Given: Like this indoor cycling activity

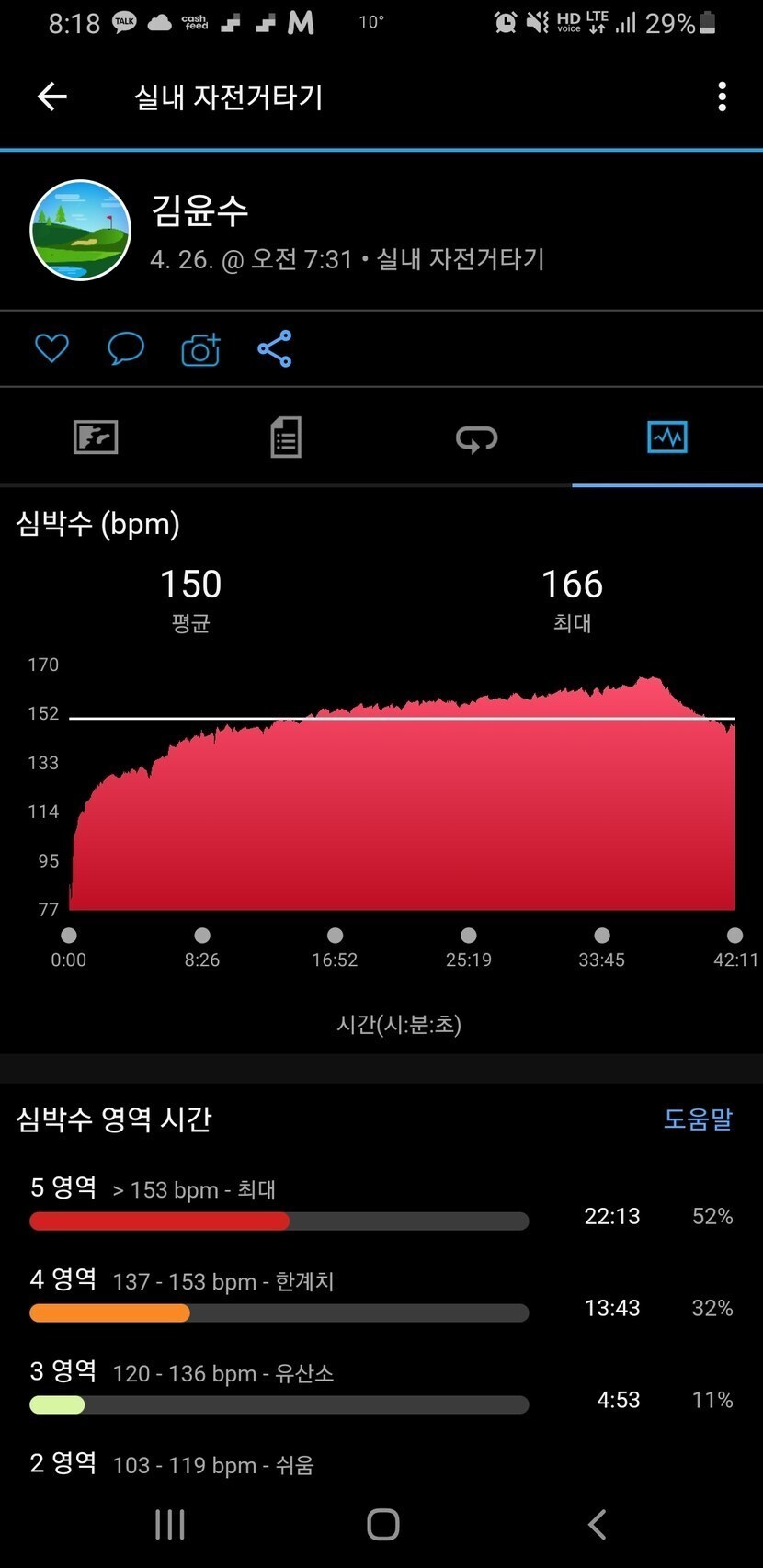Looking at the screenshot, I should coord(51,348).
